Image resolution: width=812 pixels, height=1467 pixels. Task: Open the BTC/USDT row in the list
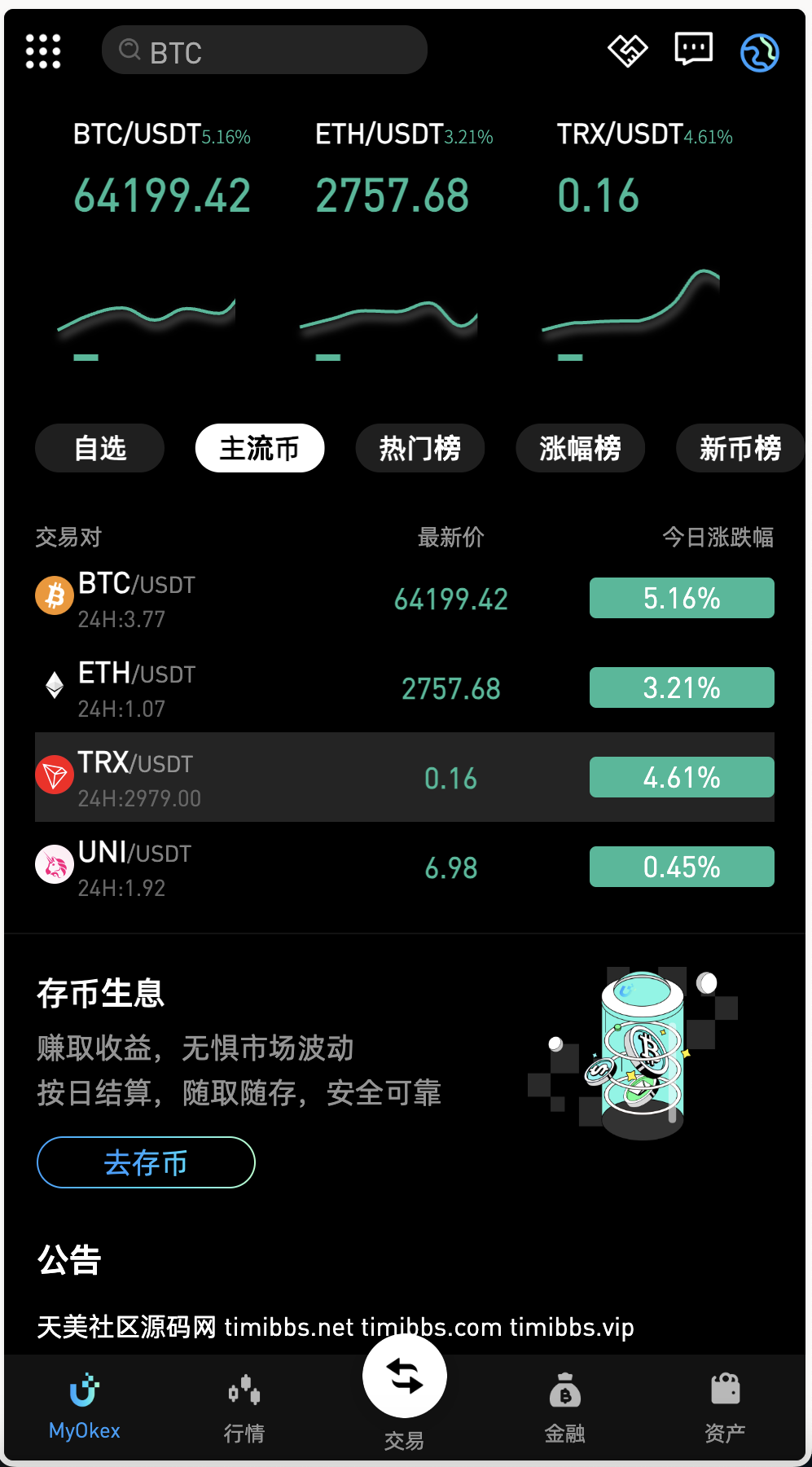[405, 599]
